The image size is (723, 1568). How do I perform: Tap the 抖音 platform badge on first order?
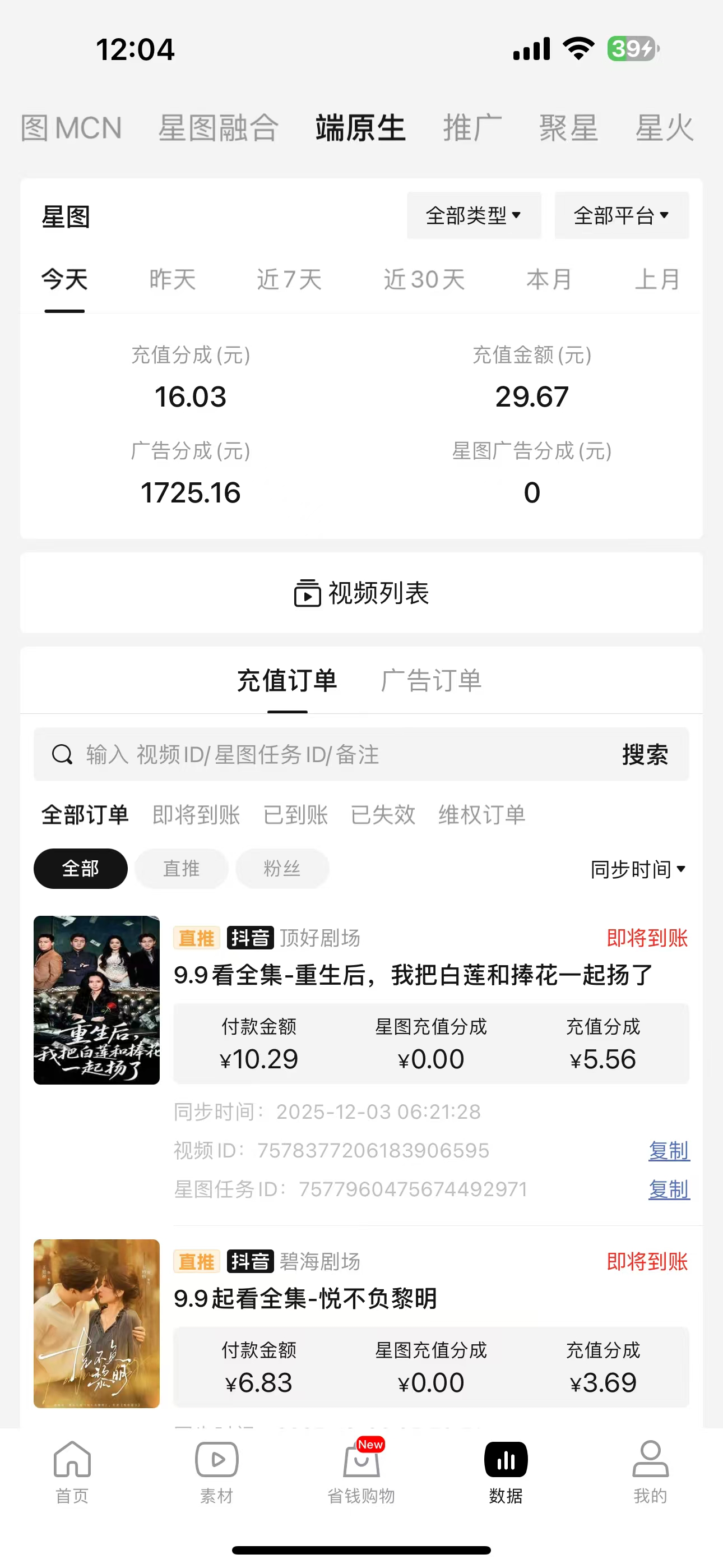pyautogui.click(x=251, y=938)
